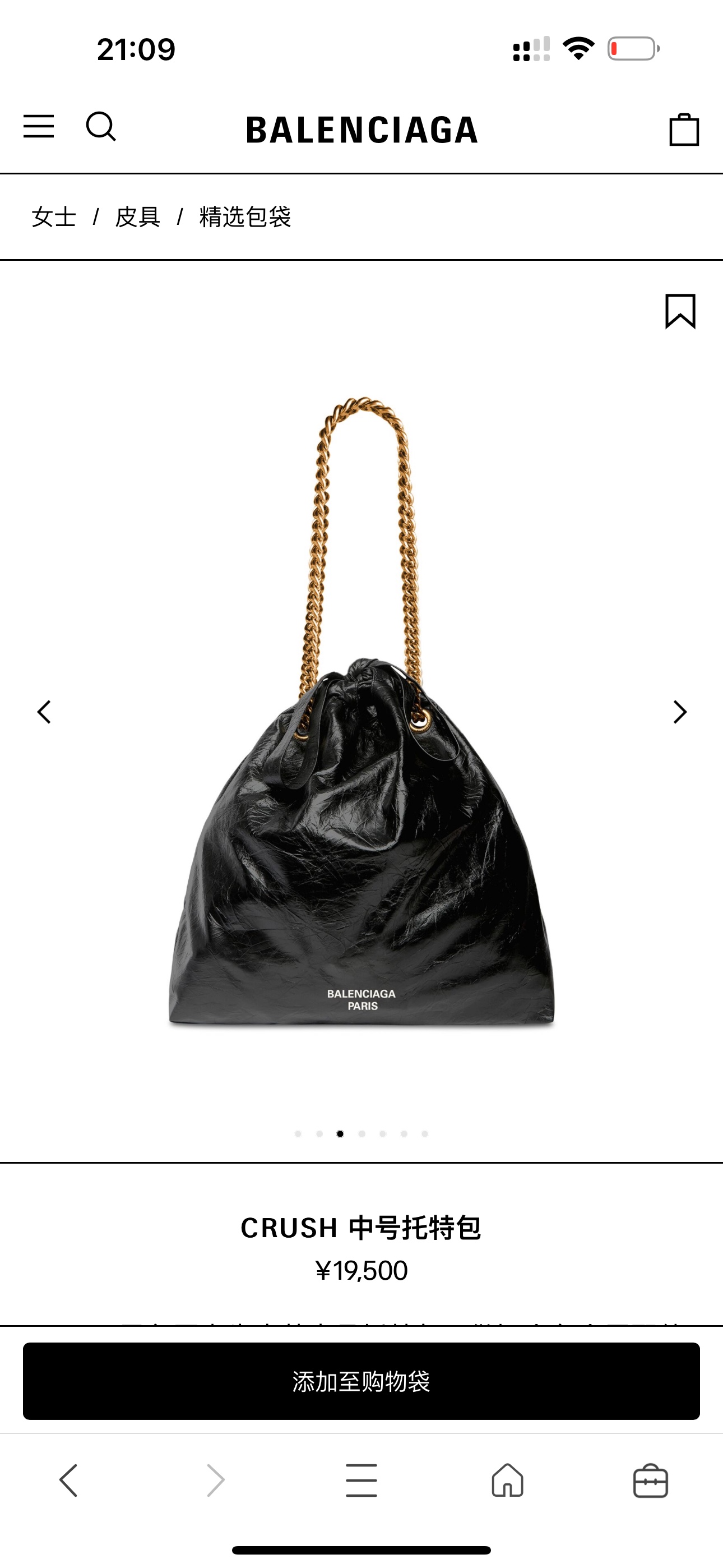
Task: Tap 添加至购物袋 to add to bag
Action: click(x=361, y=1381)
